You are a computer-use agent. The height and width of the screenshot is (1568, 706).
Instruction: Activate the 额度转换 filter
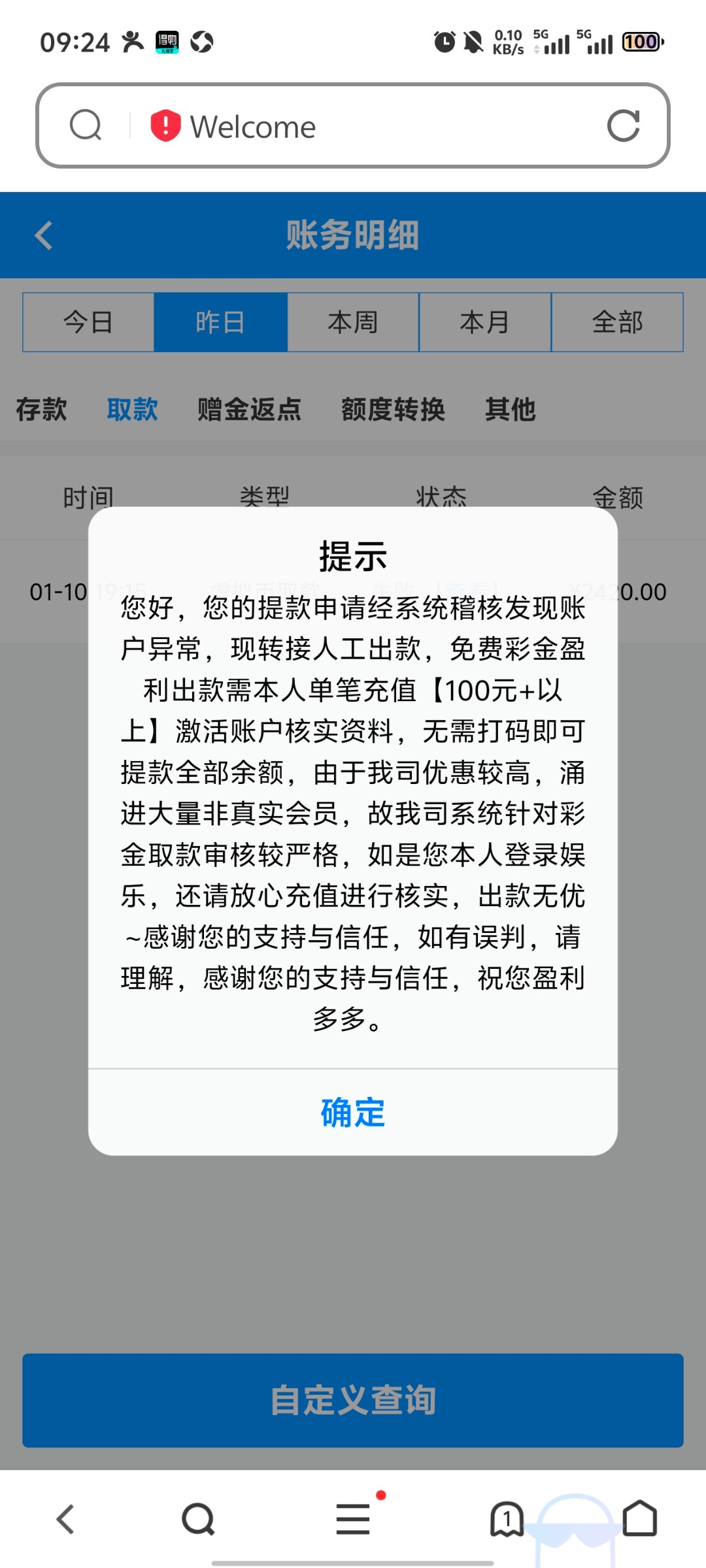click(x=393, y=409)
